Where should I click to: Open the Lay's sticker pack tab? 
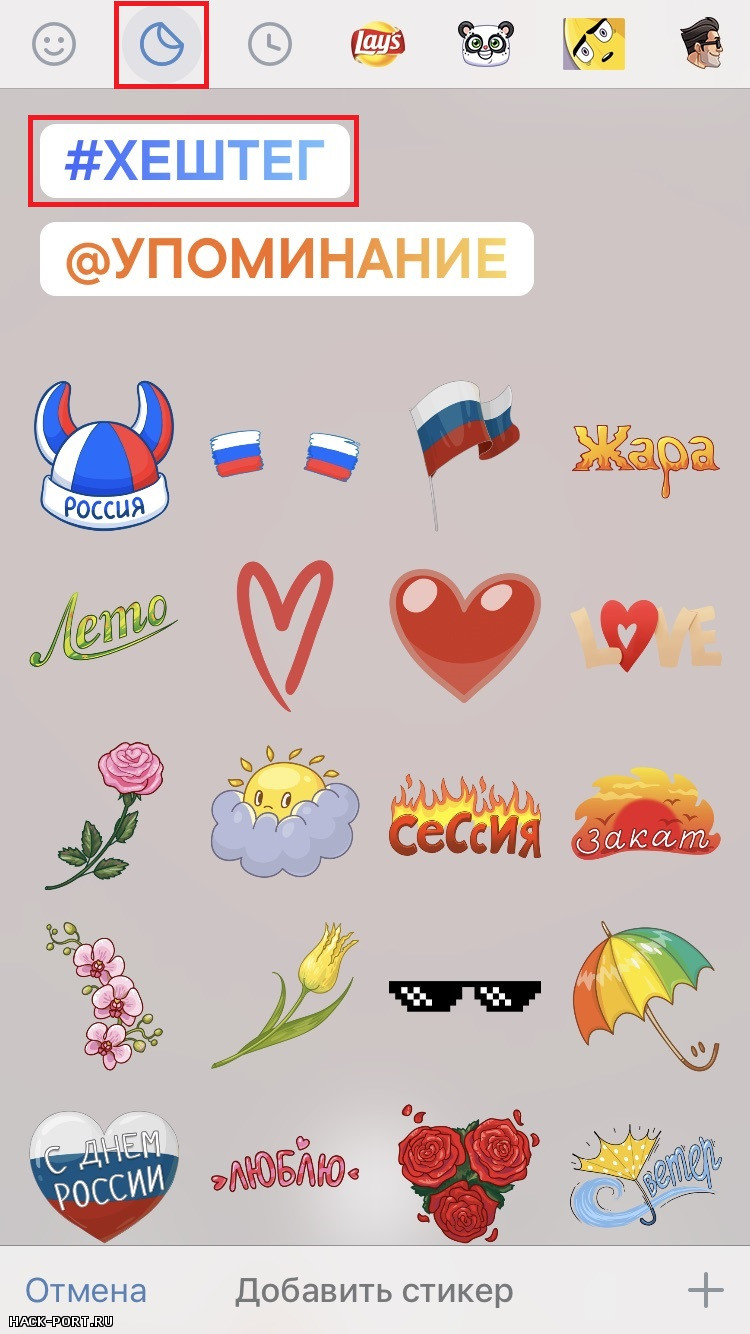click(x=377, y=44)
